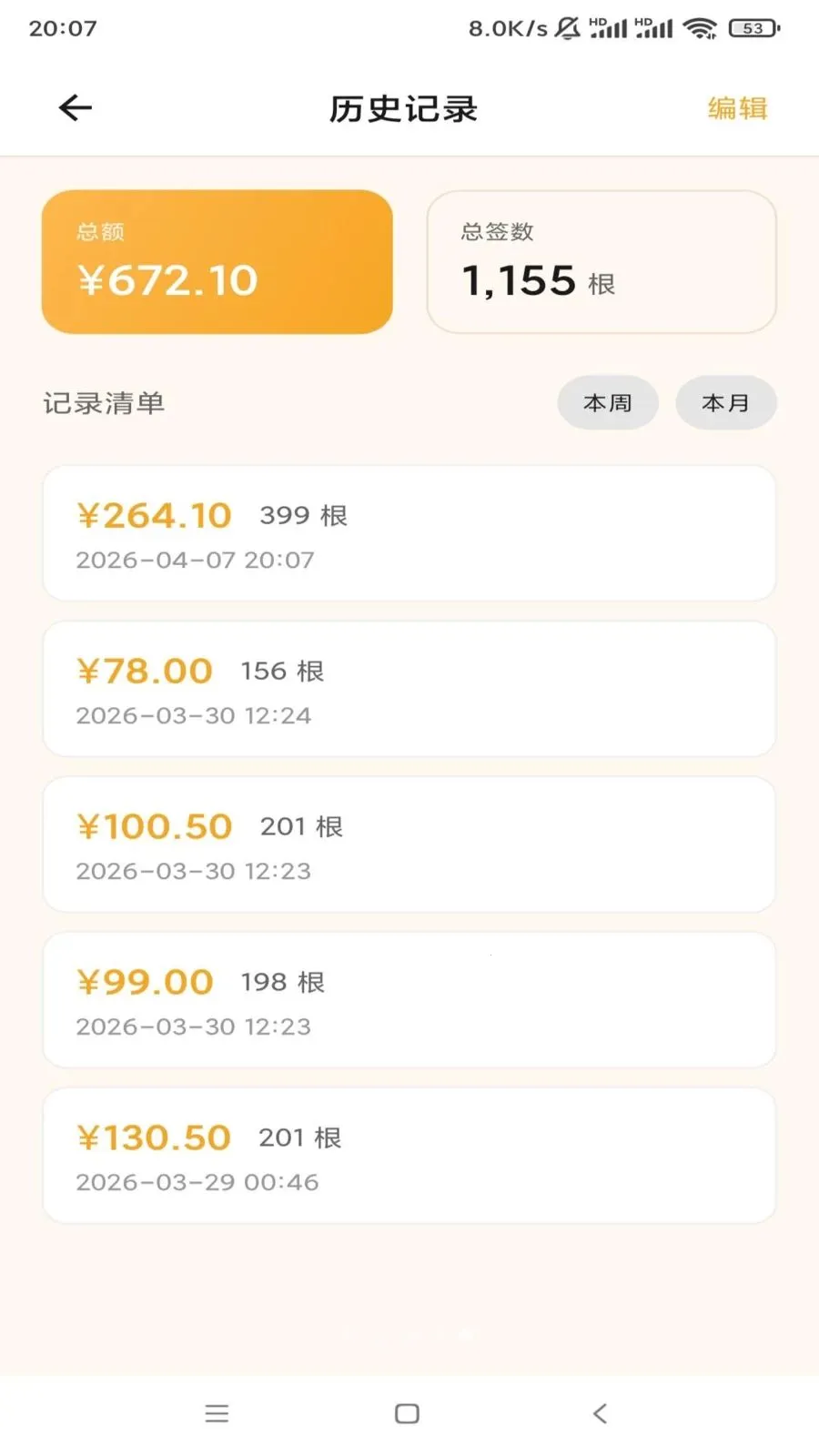Tap the muted notifications bell icon
This screenshot has height=1456, width=819.
pyautogui.click(x=566, y=28)
